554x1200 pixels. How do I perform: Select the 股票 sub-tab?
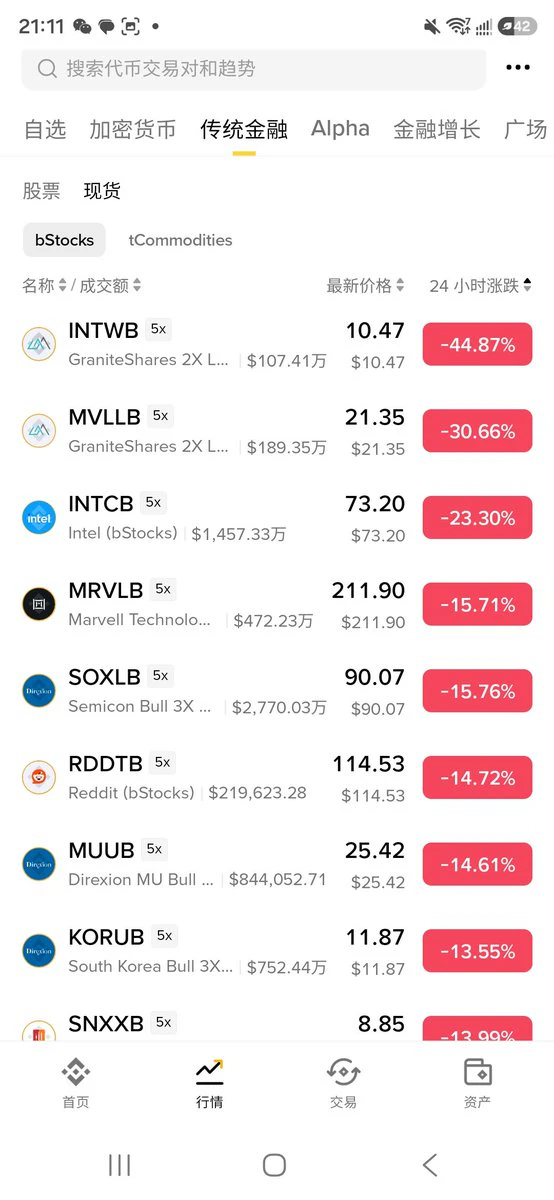(x=42, y=191)
